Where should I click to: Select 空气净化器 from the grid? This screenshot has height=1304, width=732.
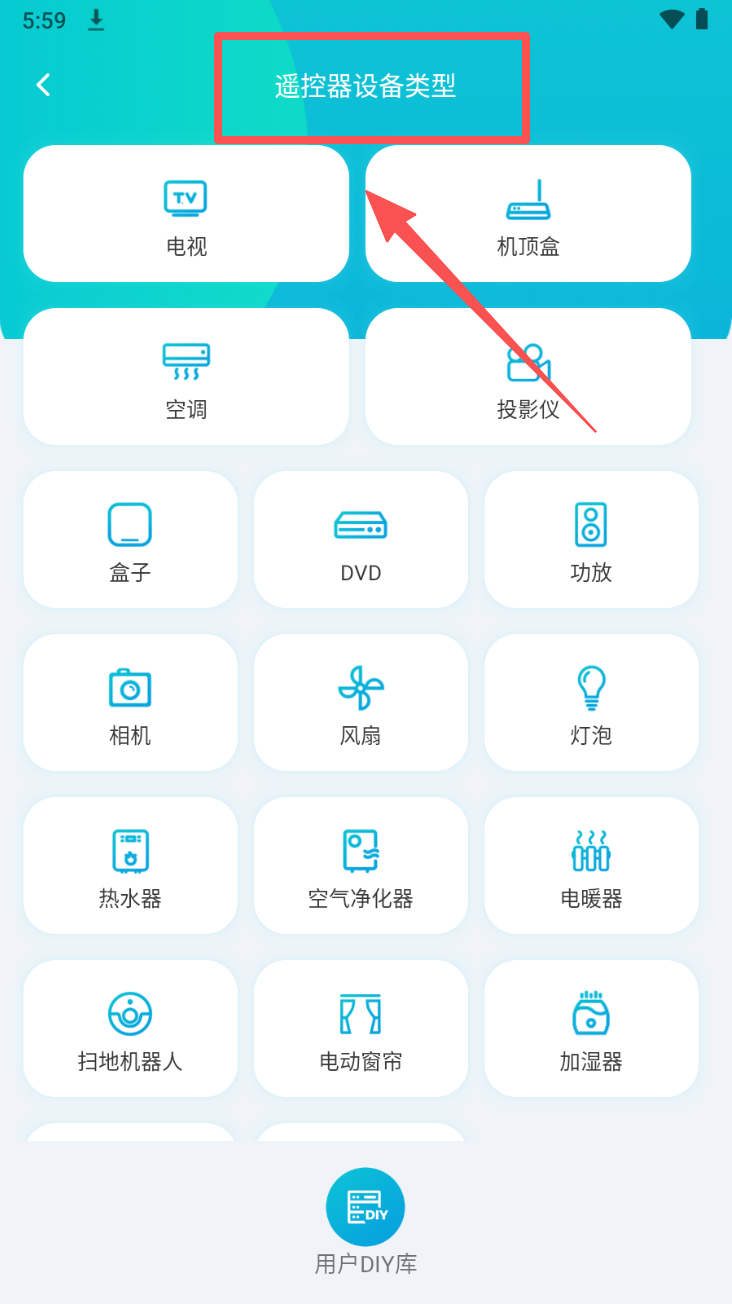point(361,866)
